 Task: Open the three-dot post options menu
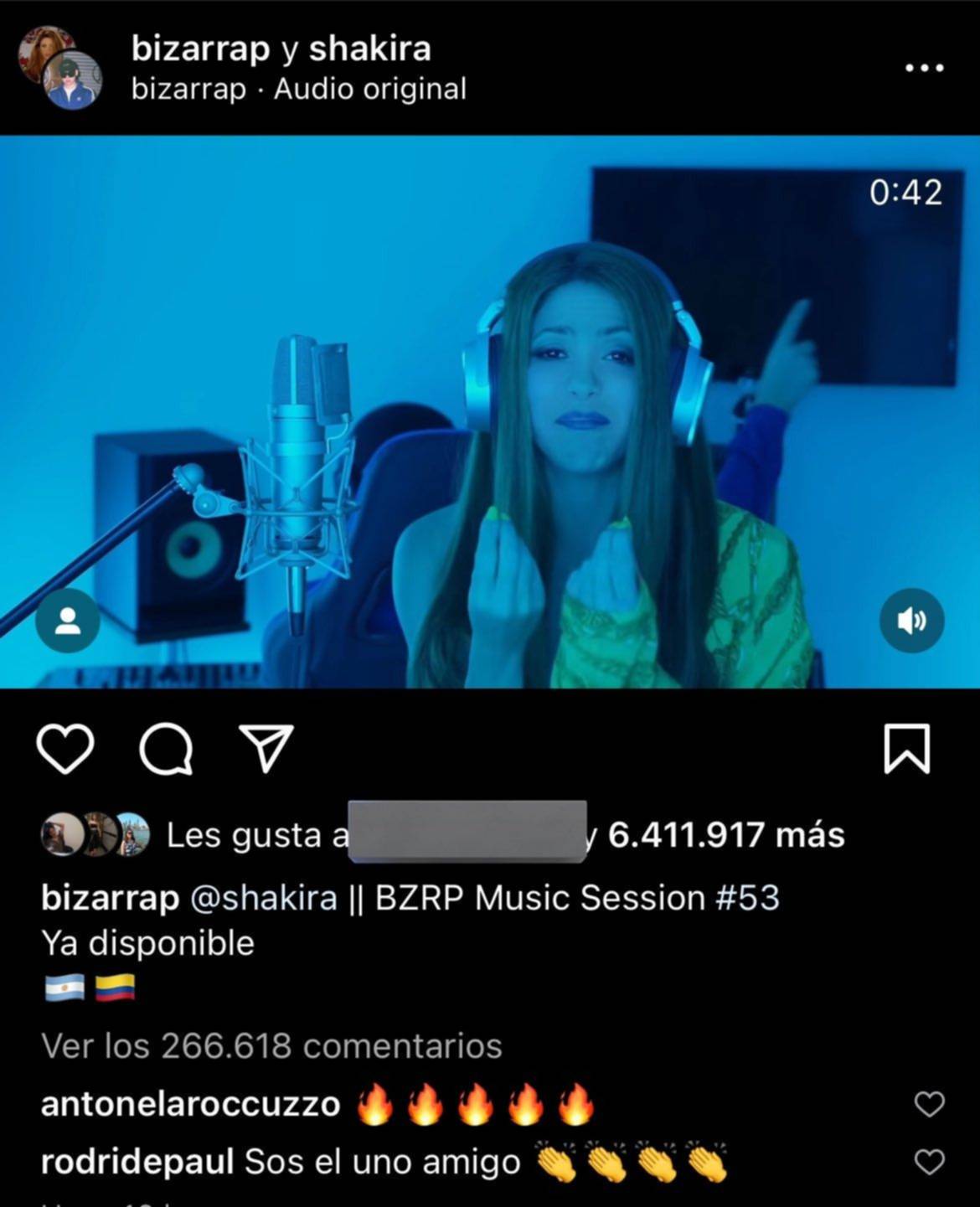tap(925, 68)
